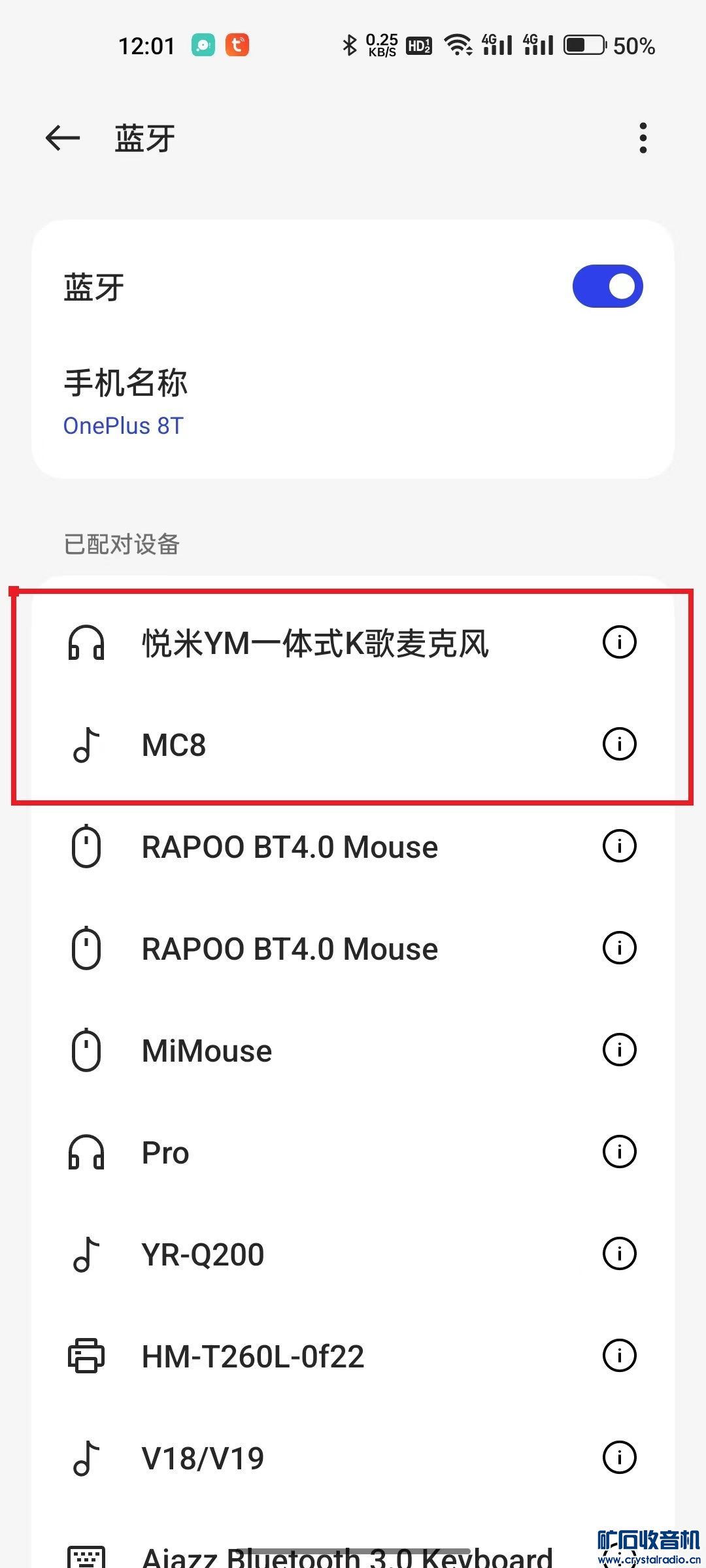Connect to the V18/V19 device
The width and height of the screenshot is (706, 1568).
[x=203, y=1458]
